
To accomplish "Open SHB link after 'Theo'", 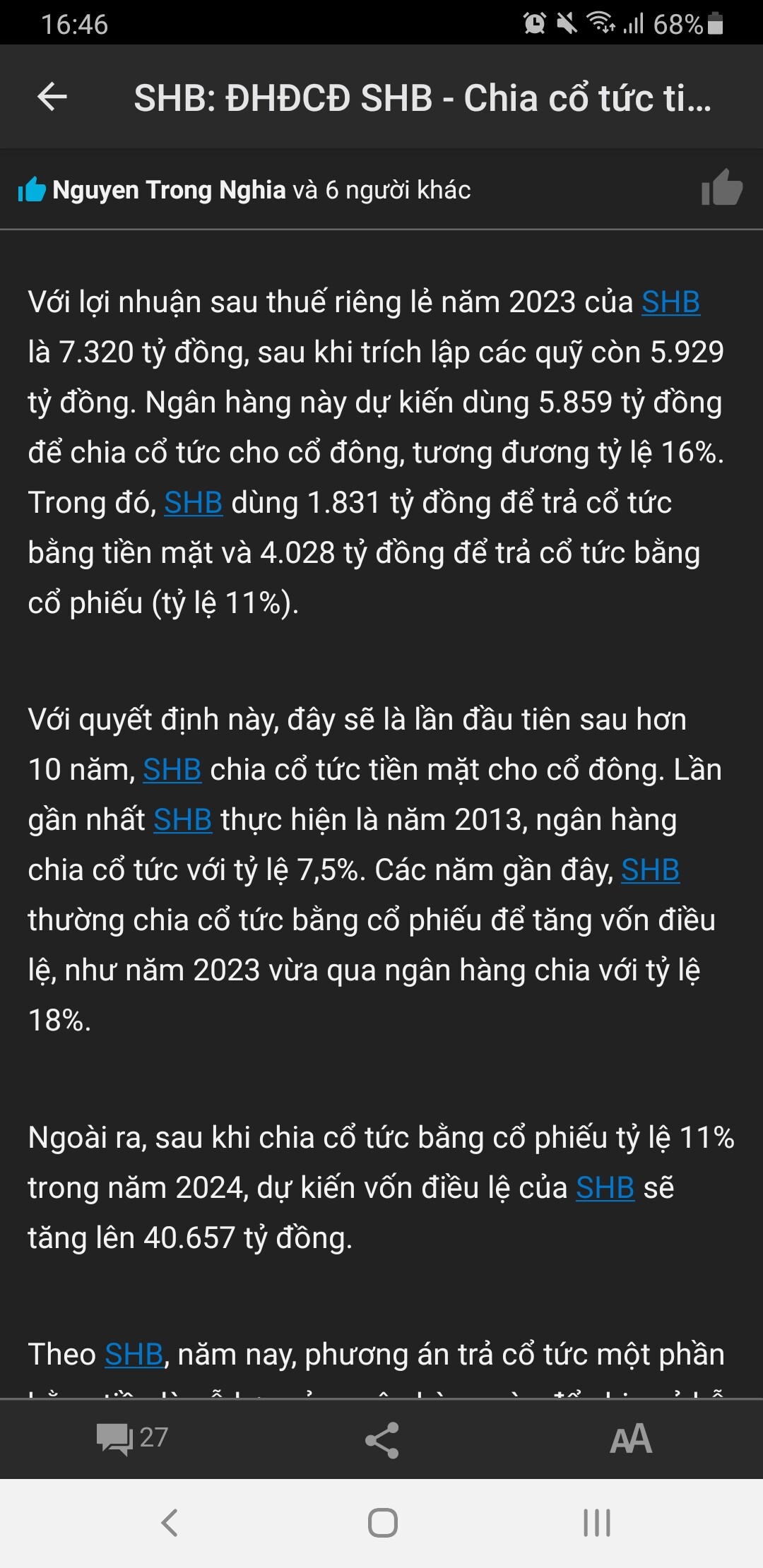I will (x=134, y=1355).
